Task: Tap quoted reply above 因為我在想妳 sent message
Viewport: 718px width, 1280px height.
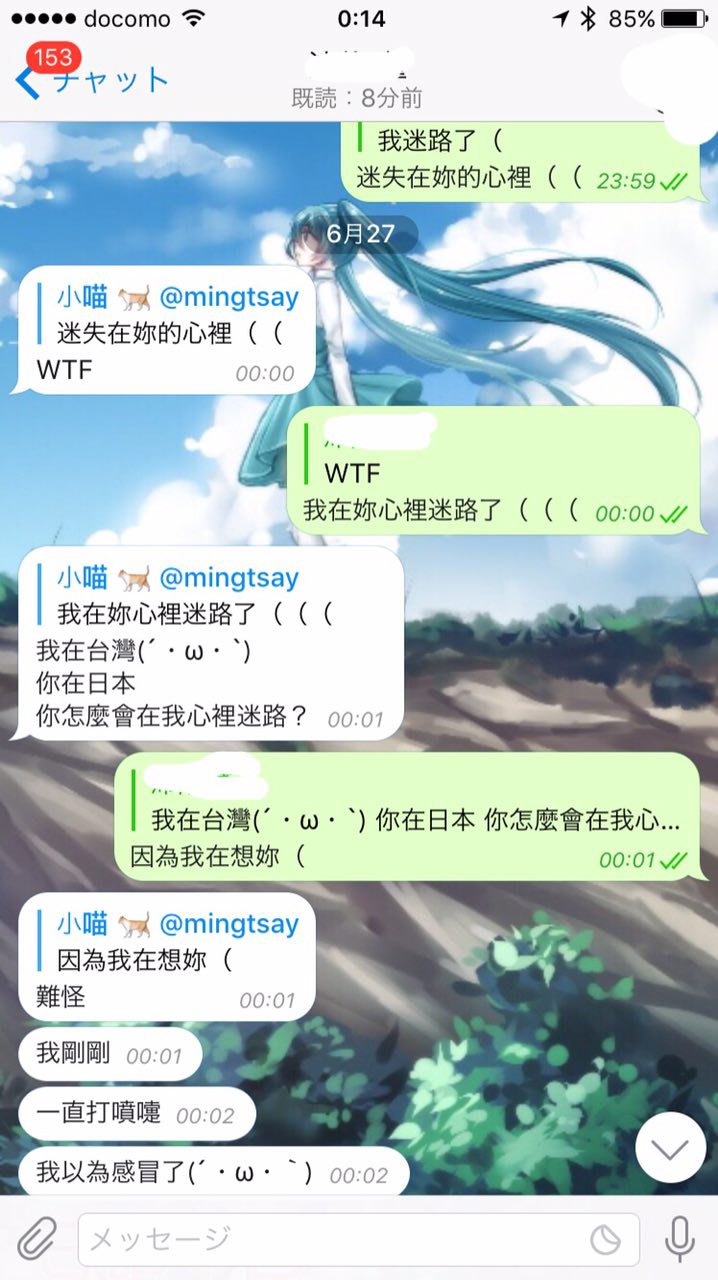Action: [x=410, y=805]
